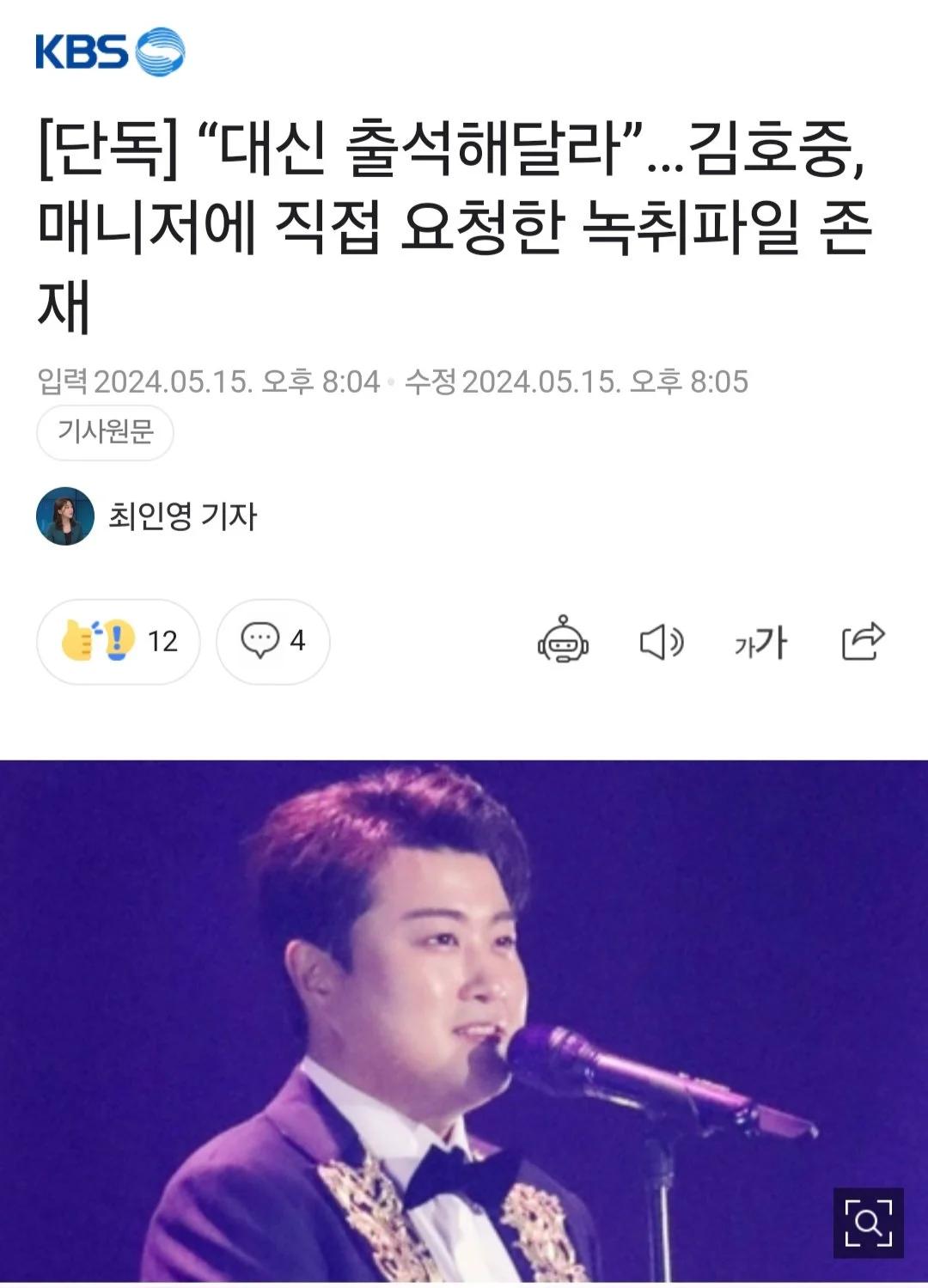Tap the reaction button showing 12

(119, 641)
